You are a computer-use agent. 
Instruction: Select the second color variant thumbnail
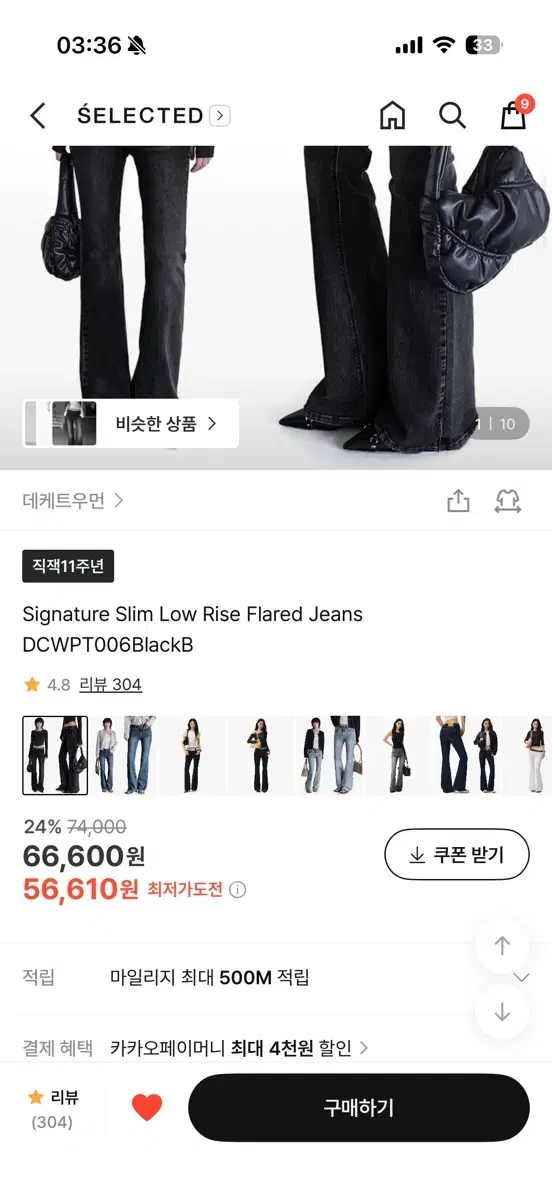coord(125,755)
